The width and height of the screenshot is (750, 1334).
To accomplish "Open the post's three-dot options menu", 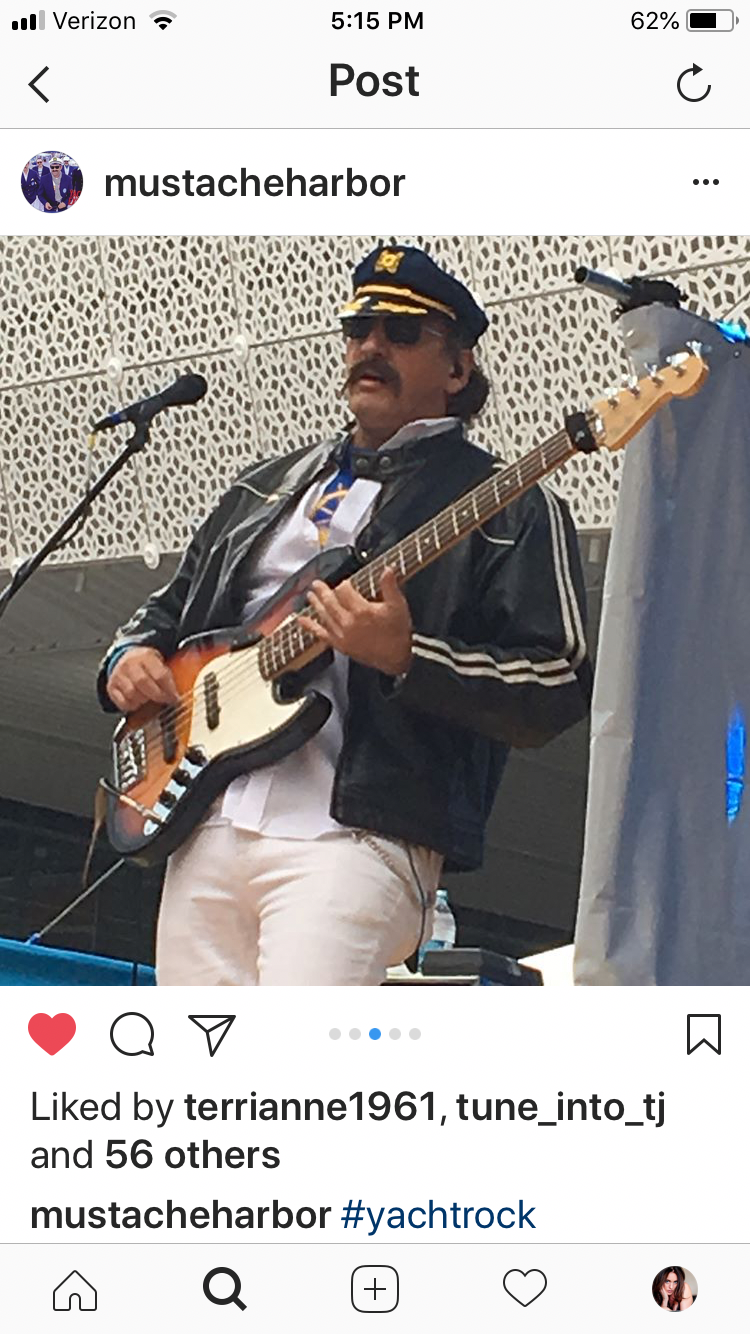I will (x=705, y=182).
